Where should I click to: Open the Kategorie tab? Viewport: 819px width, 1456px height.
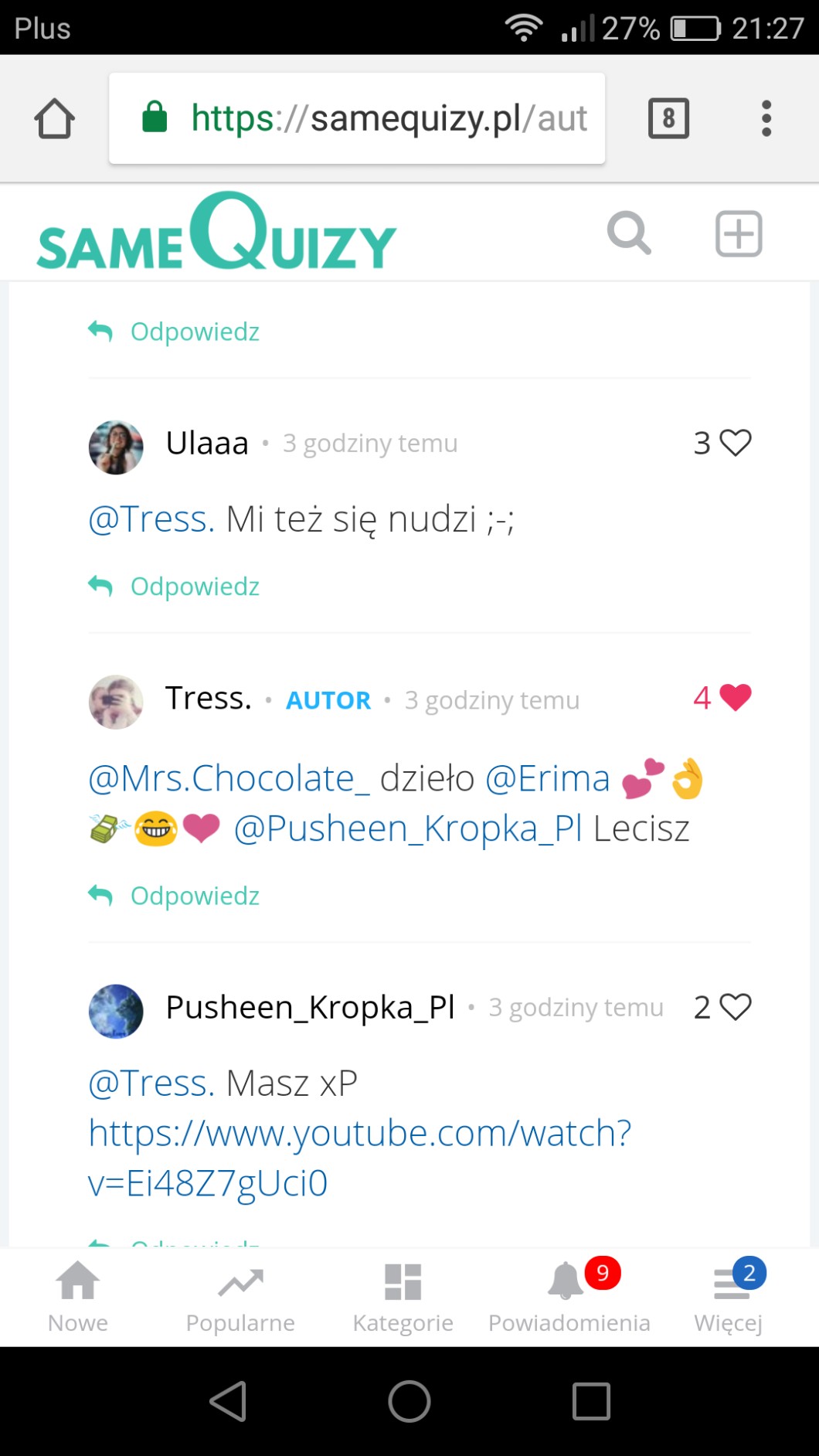point(403,1297)
